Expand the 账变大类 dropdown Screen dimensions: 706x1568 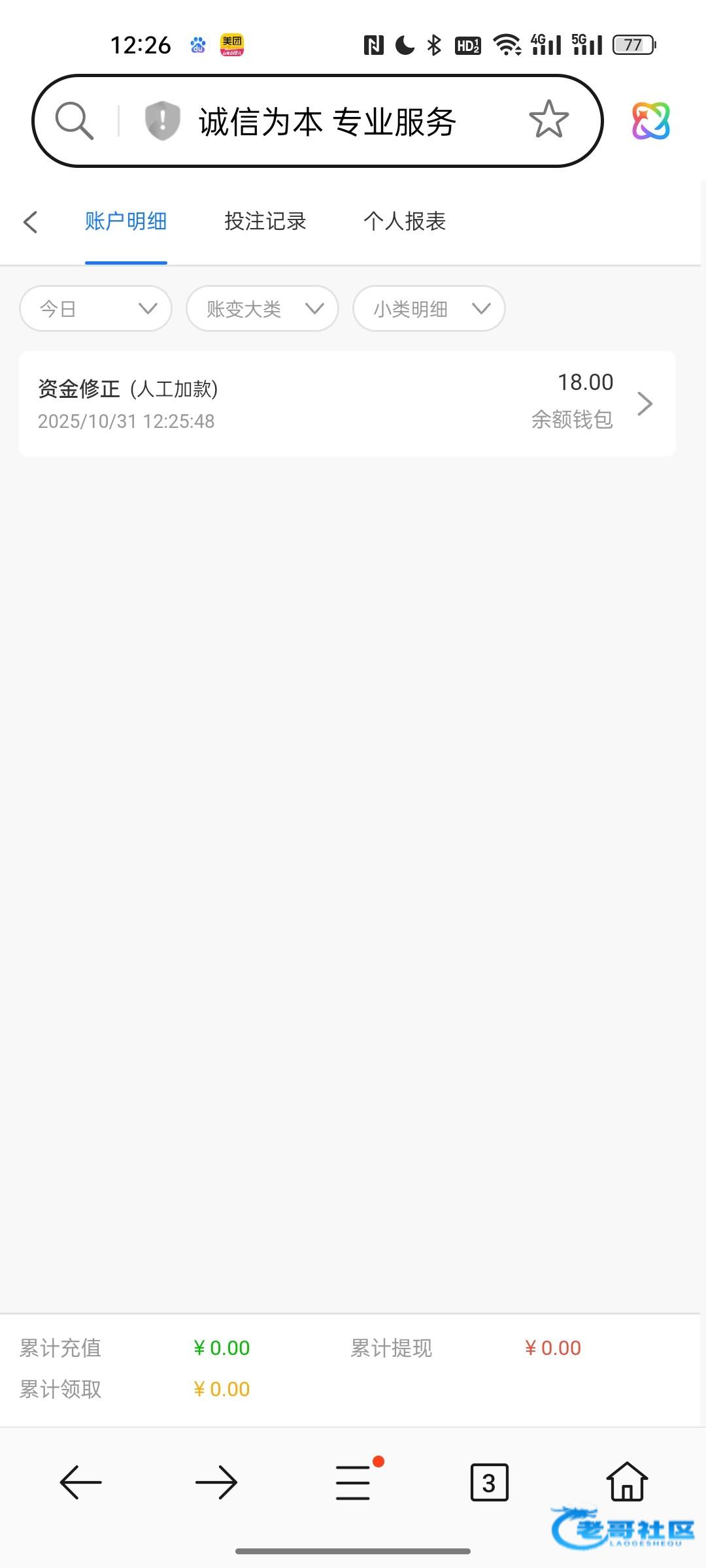pyautogui.click(x=263, y=308)
